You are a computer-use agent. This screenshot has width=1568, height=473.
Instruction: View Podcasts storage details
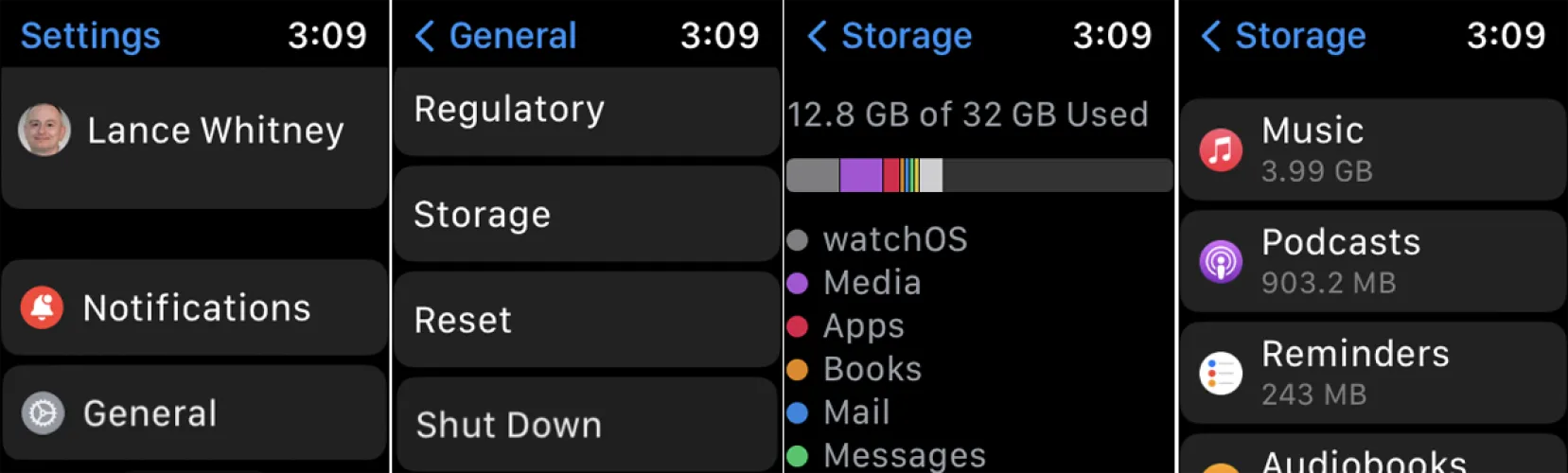[x=1372, y=261]
